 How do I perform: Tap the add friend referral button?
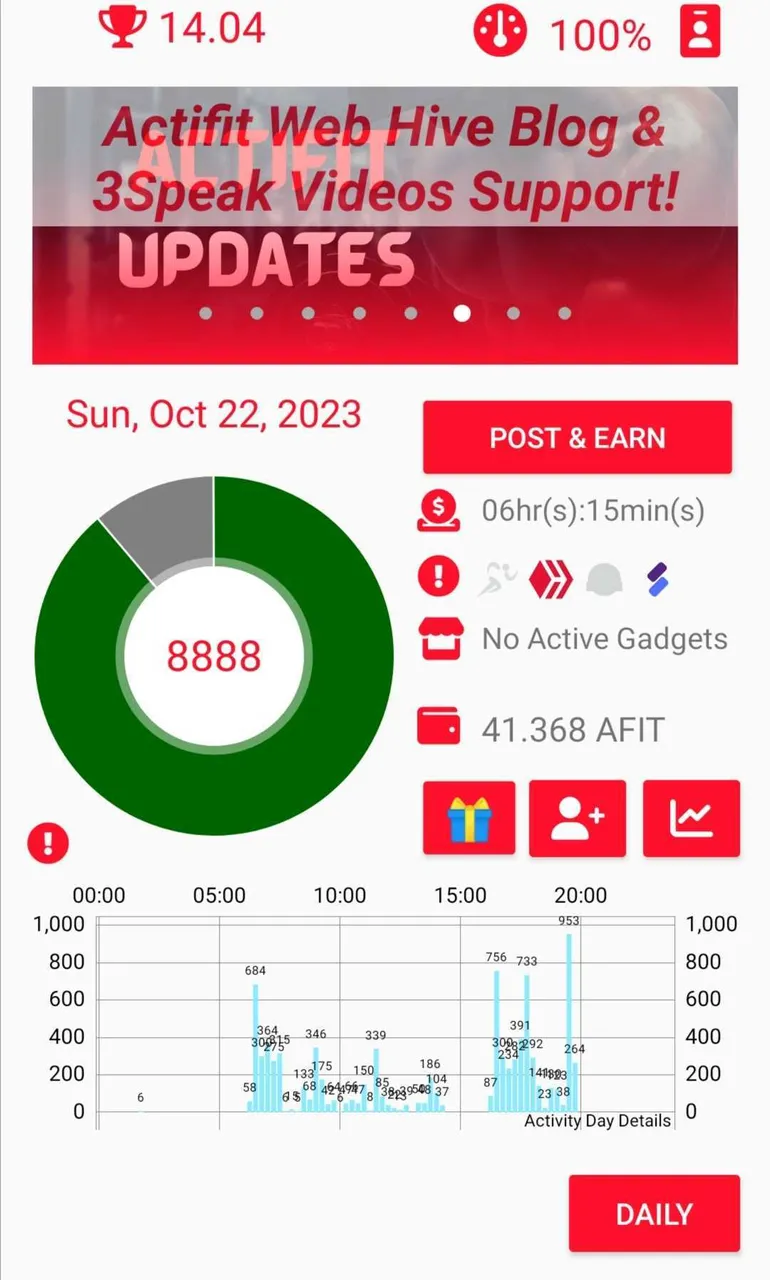click(577, 819)
